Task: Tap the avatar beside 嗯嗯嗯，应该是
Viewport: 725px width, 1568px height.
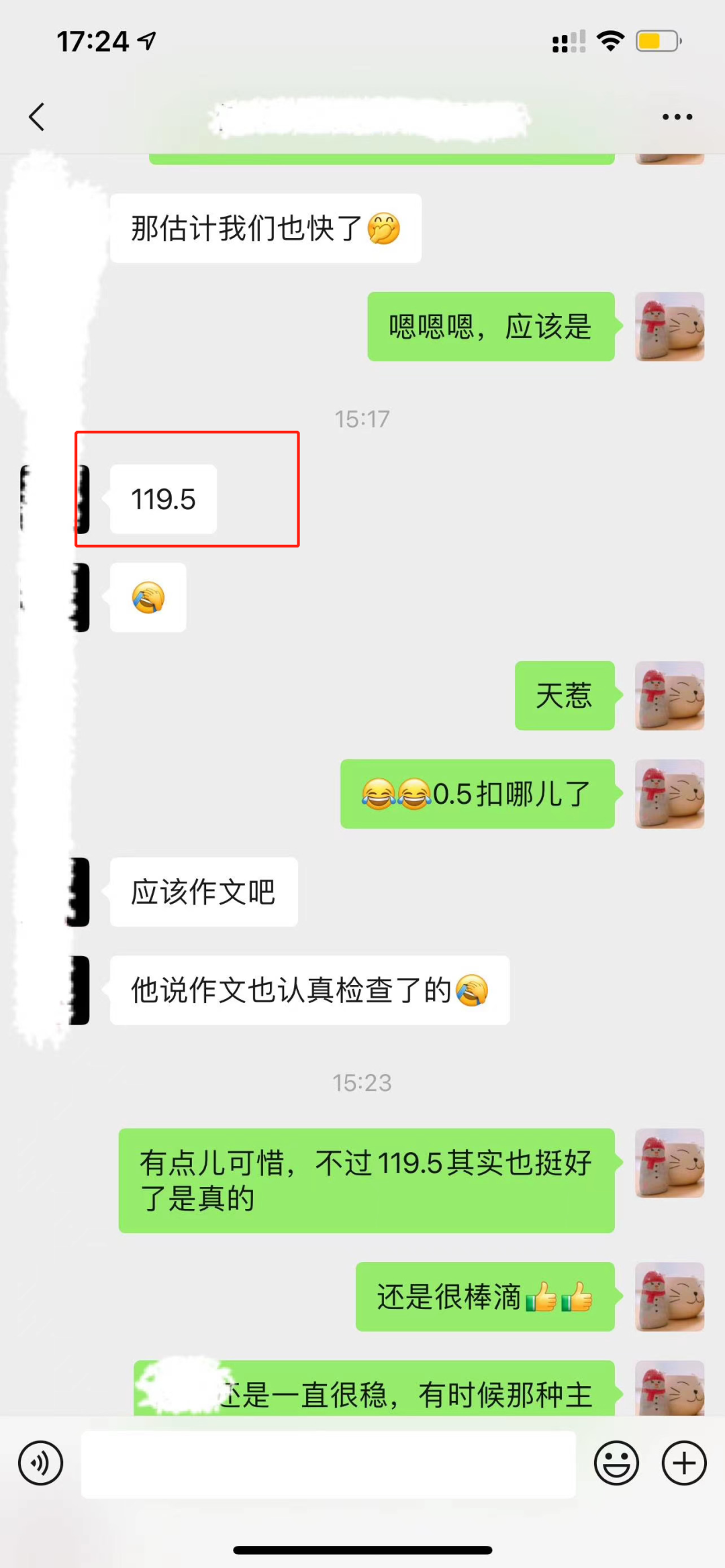Action: 669,327
